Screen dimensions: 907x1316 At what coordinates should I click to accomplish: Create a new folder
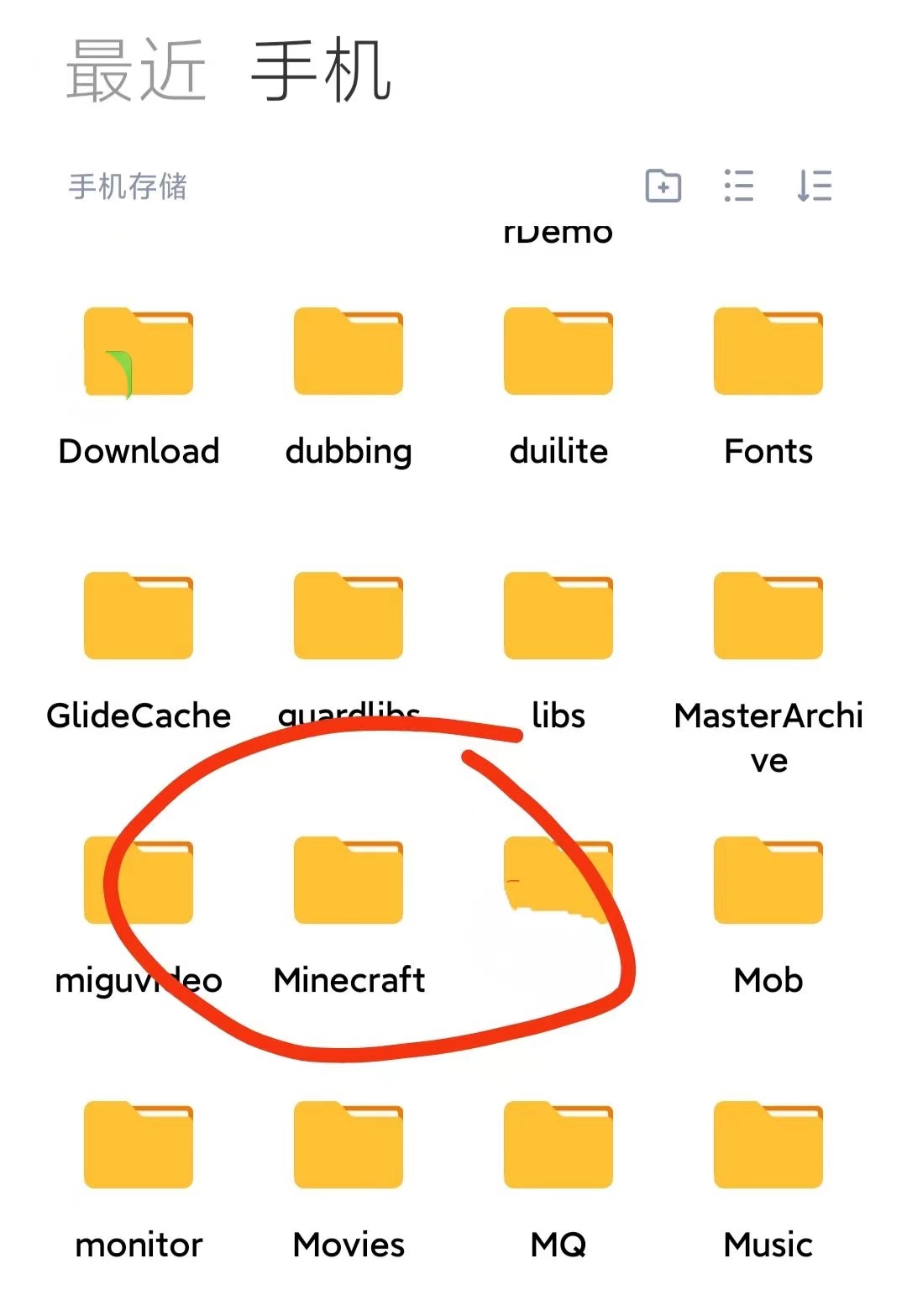click(x=663, y=186)
